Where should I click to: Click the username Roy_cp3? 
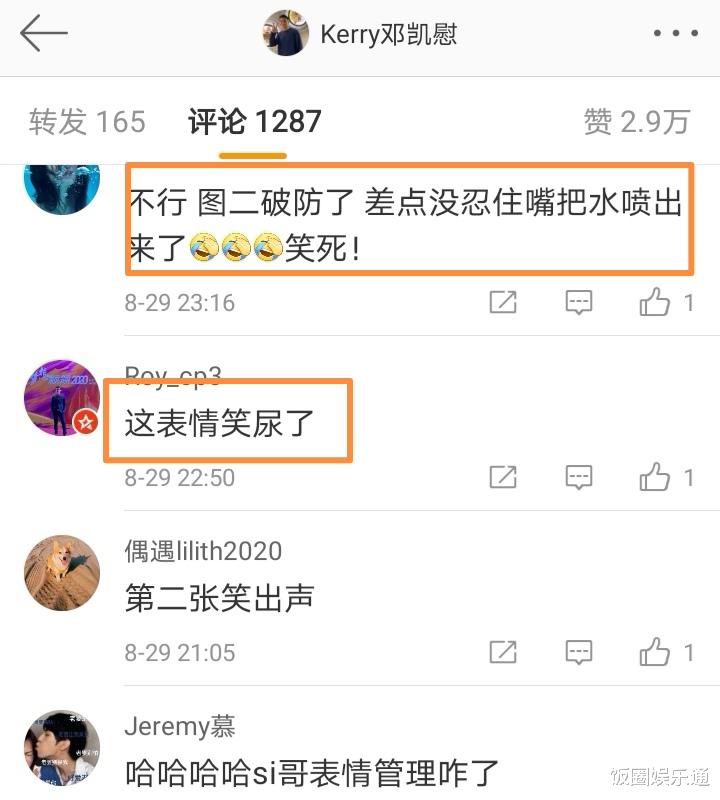pyautogui.click(x=171, y=377)
